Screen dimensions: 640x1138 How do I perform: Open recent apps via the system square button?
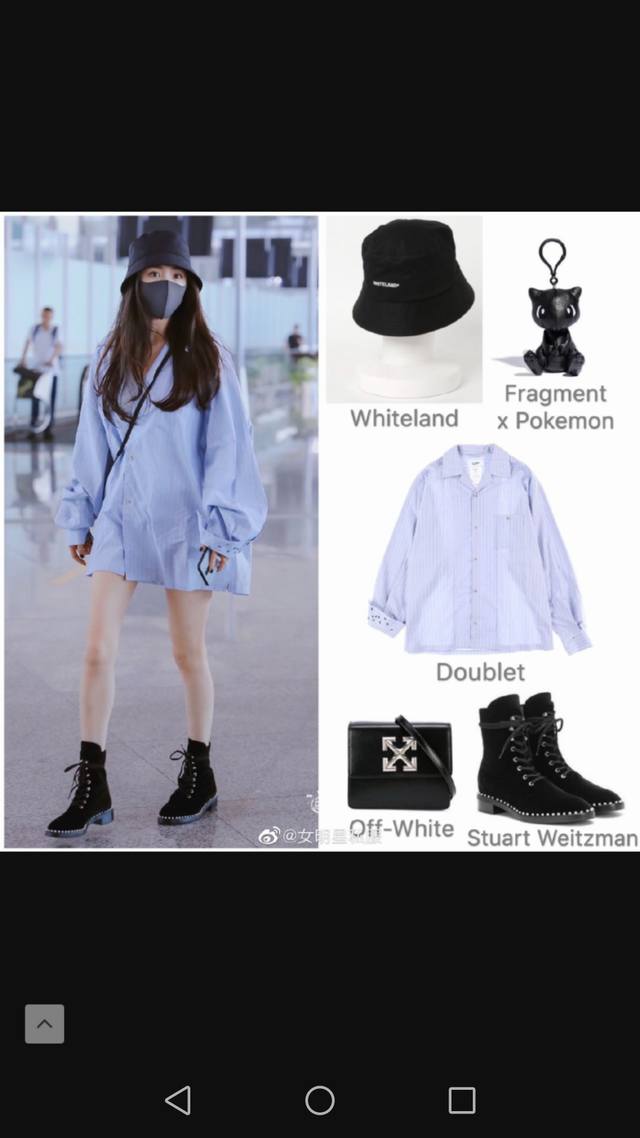pos(462,1100)
